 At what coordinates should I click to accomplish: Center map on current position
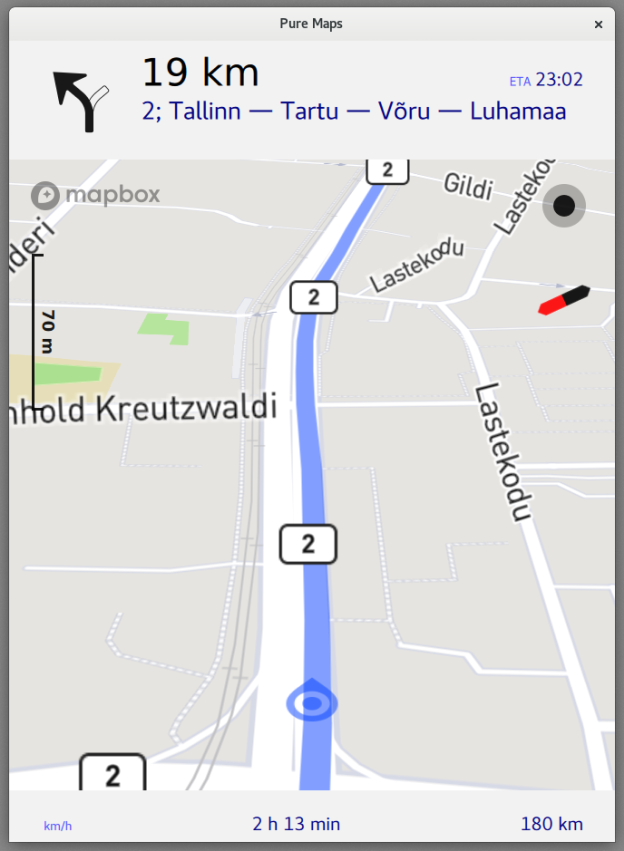564,206
